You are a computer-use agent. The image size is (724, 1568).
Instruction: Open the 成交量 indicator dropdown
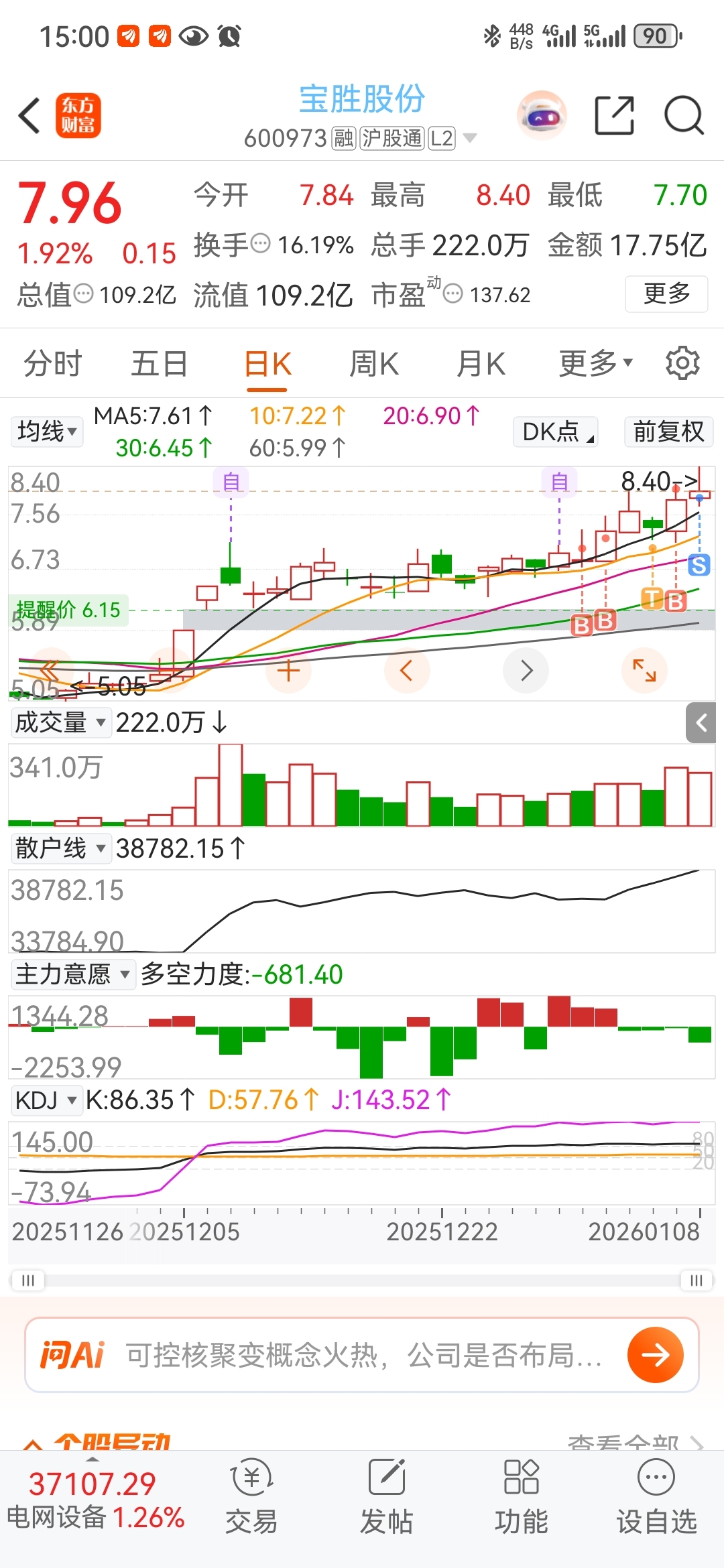click(60, 722)
